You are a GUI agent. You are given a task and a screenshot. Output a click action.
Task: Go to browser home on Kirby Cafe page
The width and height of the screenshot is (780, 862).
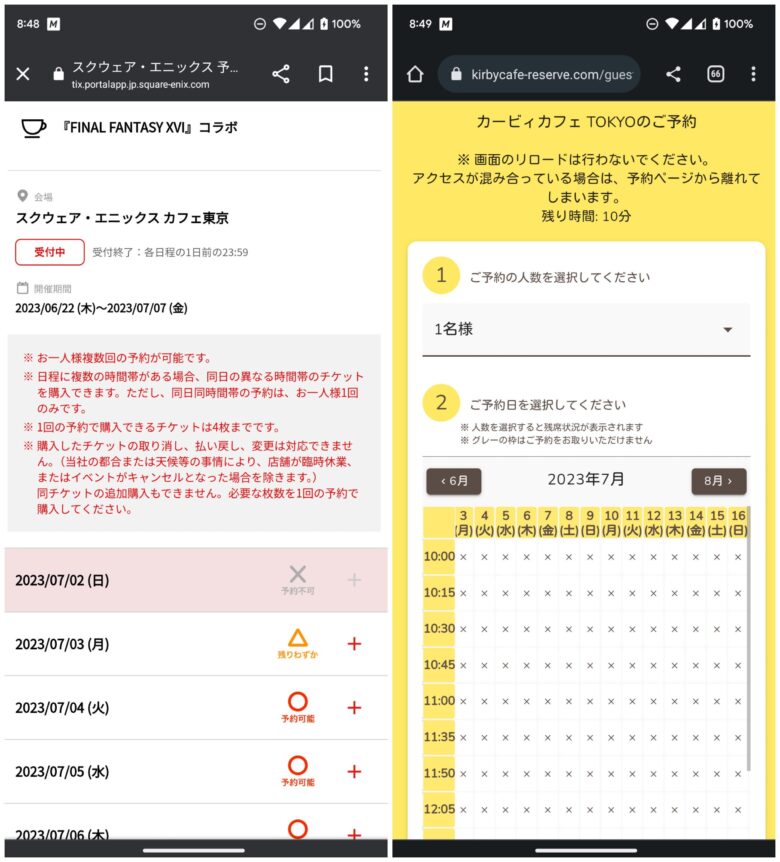click(416, 74)
